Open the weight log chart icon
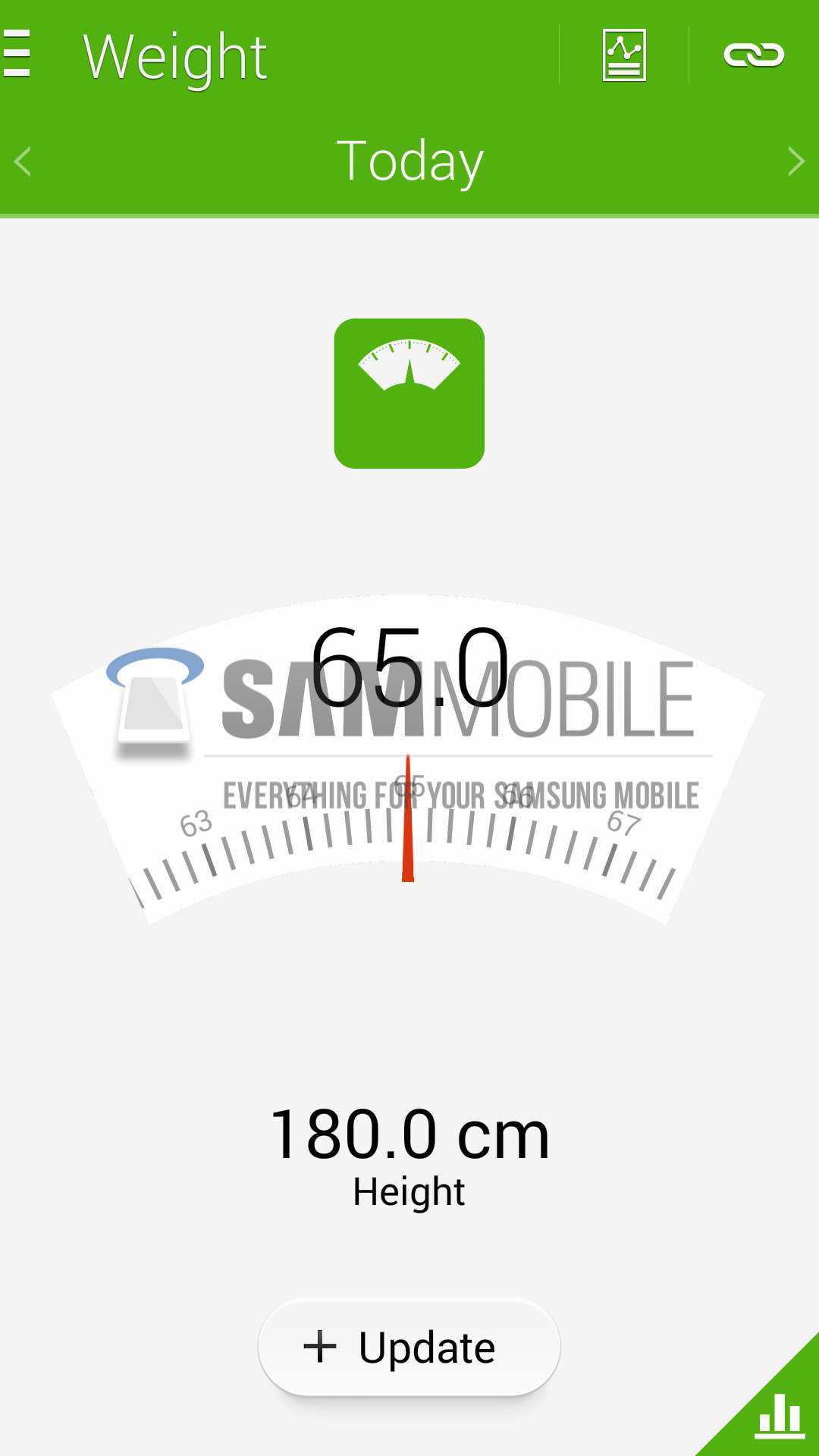 (624, 55)
